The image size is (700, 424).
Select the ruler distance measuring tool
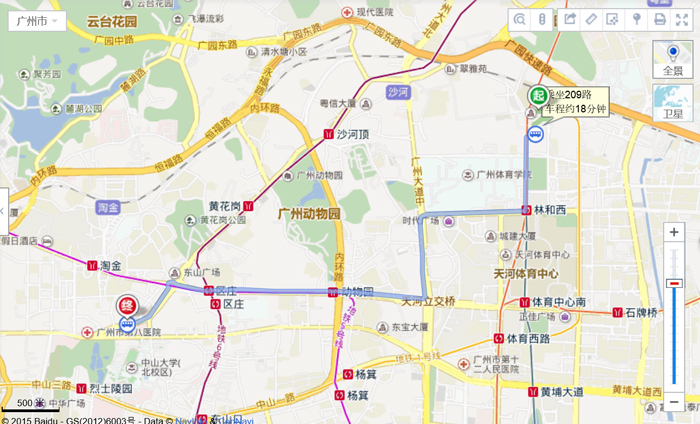point(592,20)
